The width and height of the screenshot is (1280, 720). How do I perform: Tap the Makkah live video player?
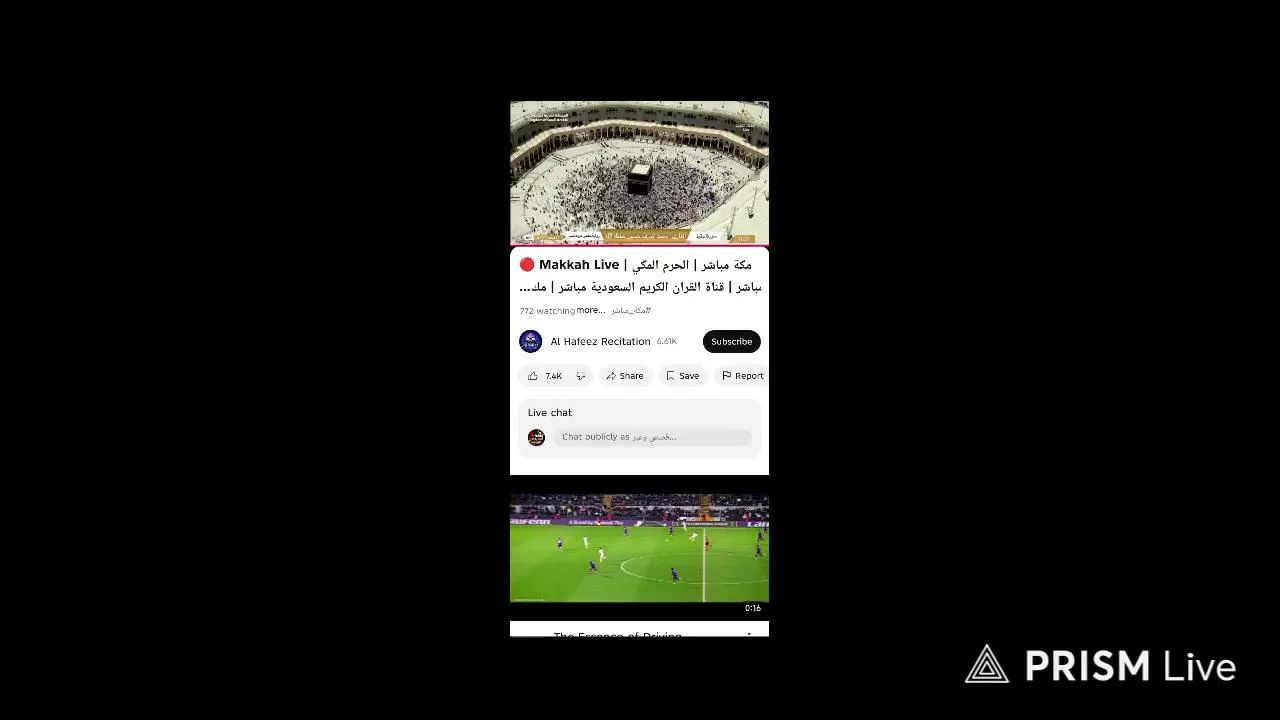point(639,172)
